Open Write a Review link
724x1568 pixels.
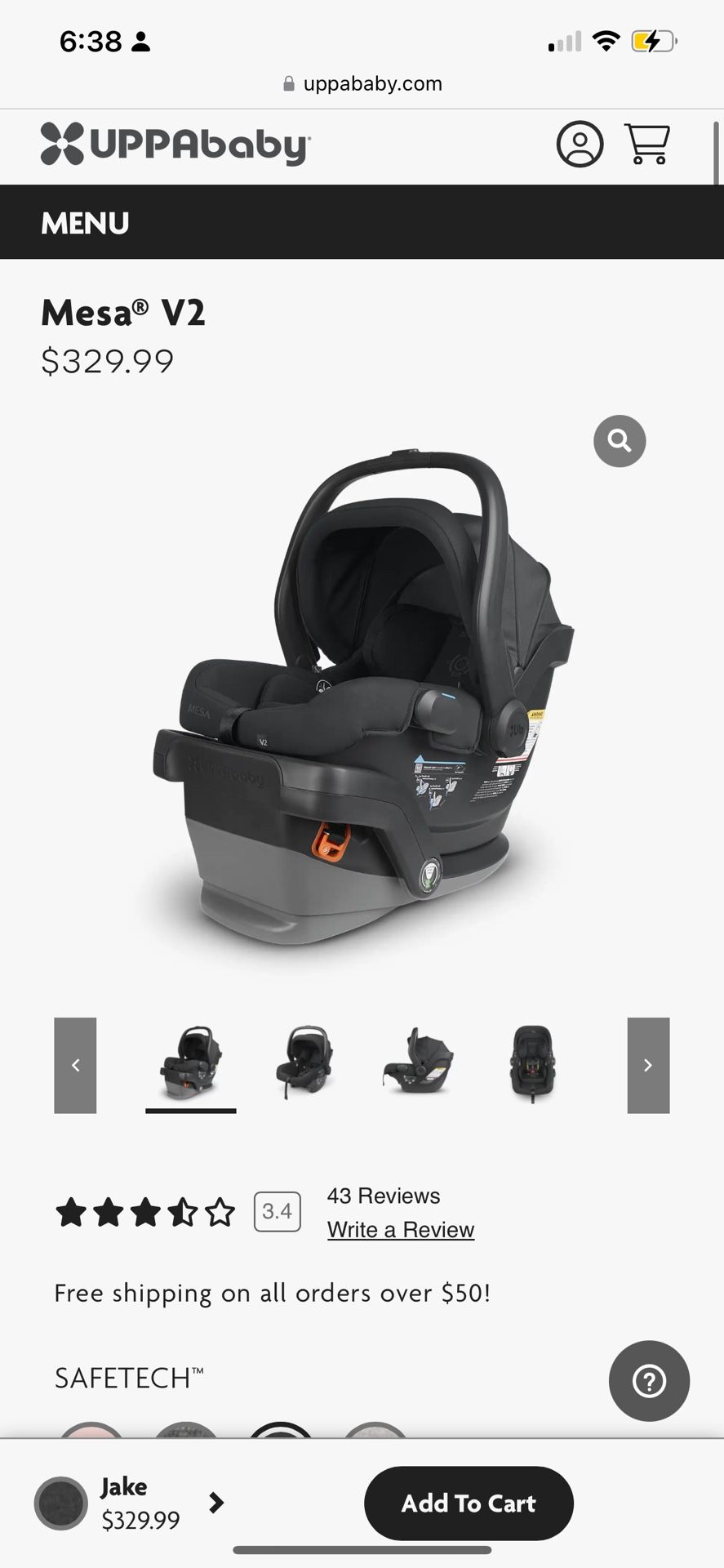tap(400, 1229)
